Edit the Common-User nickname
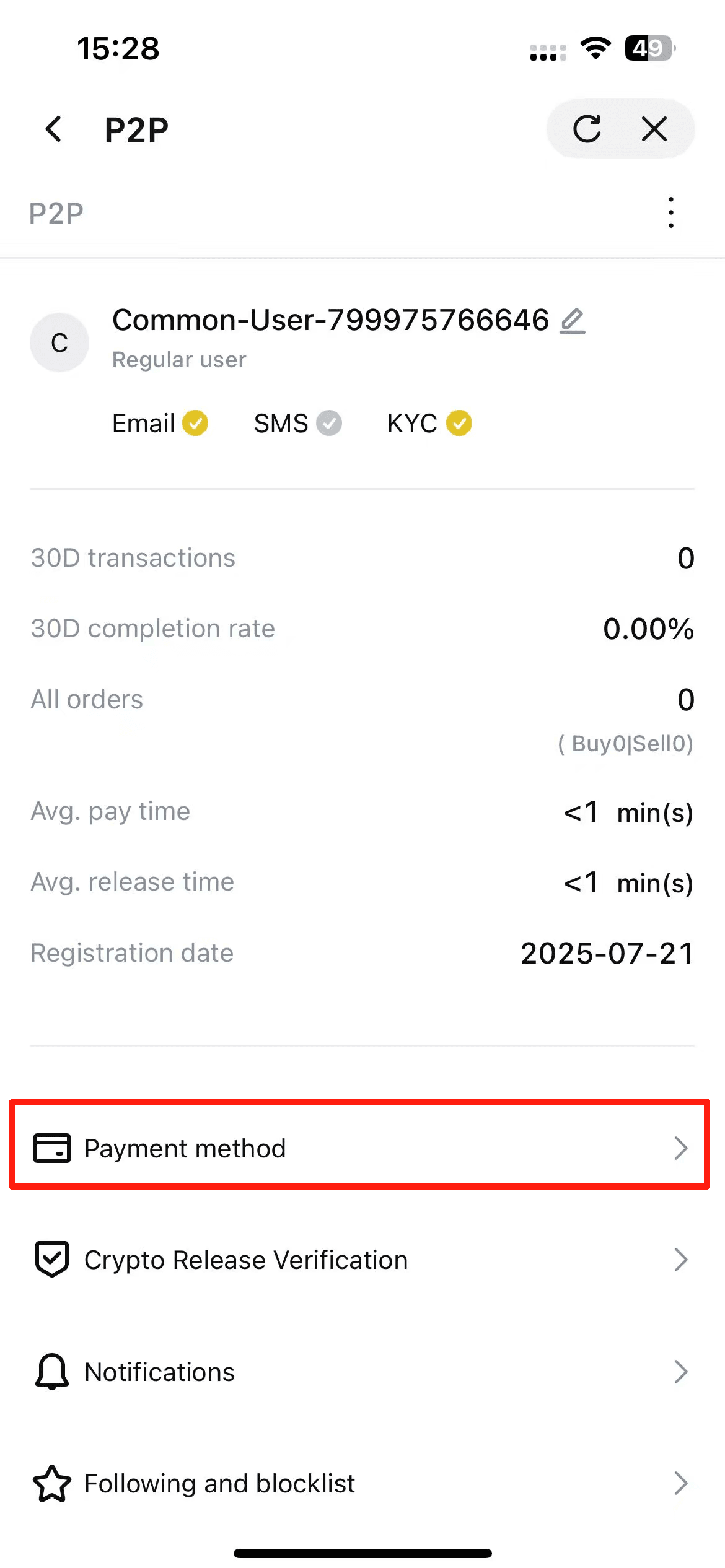This screenshot has width=725, height=1568. point(573,321)
